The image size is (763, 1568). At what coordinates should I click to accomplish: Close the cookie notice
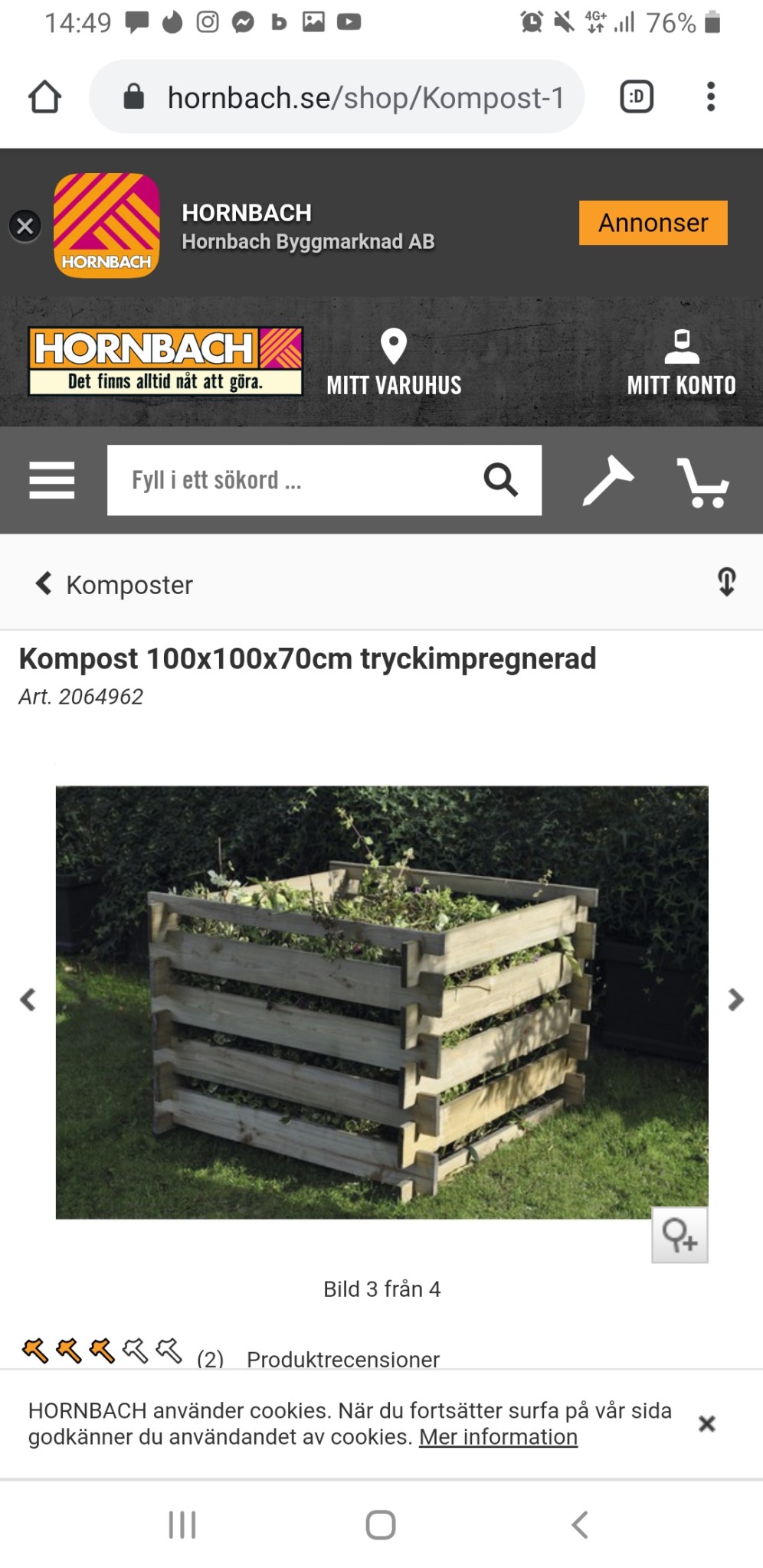[x=706, y=1423]
